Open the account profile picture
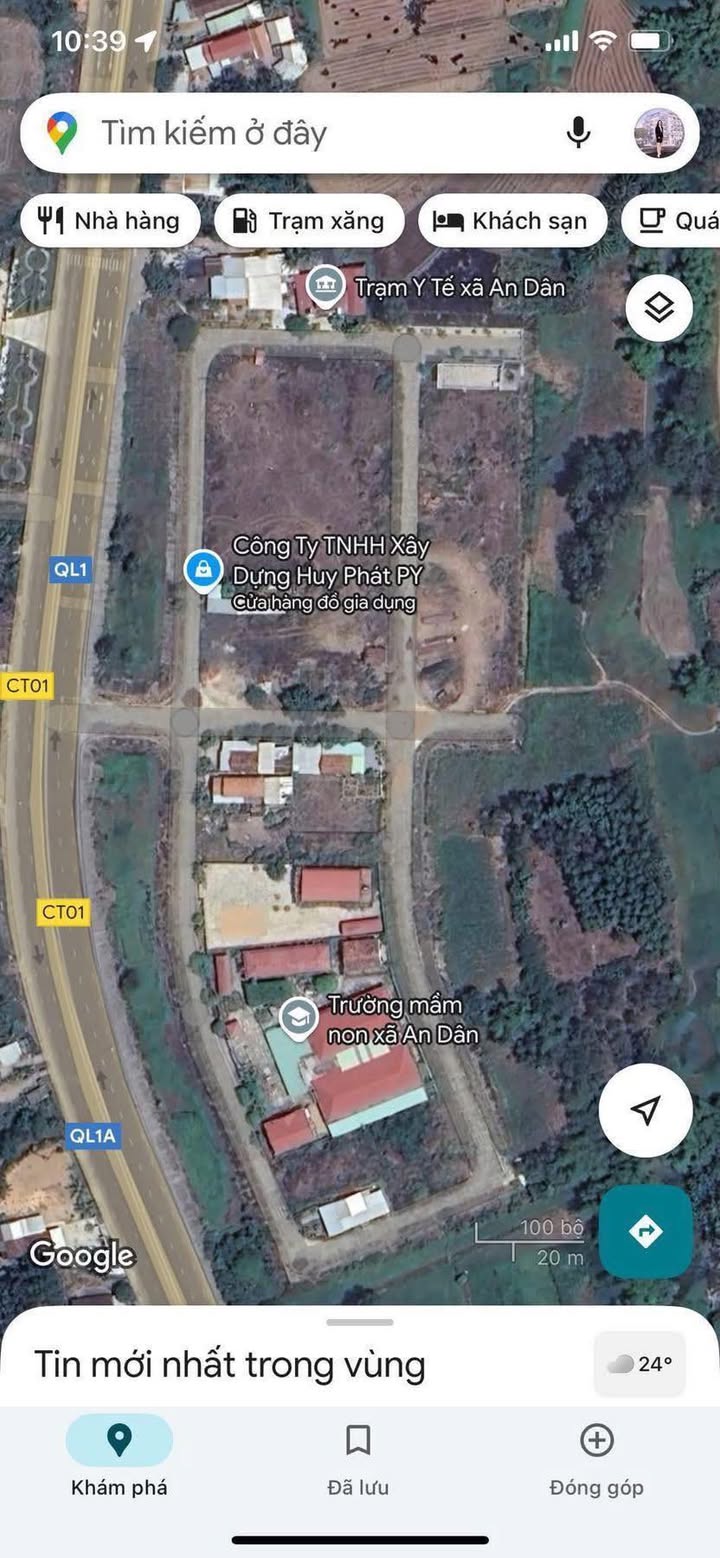The width and height of the screenshot is (720, 1558). [659, 133]
